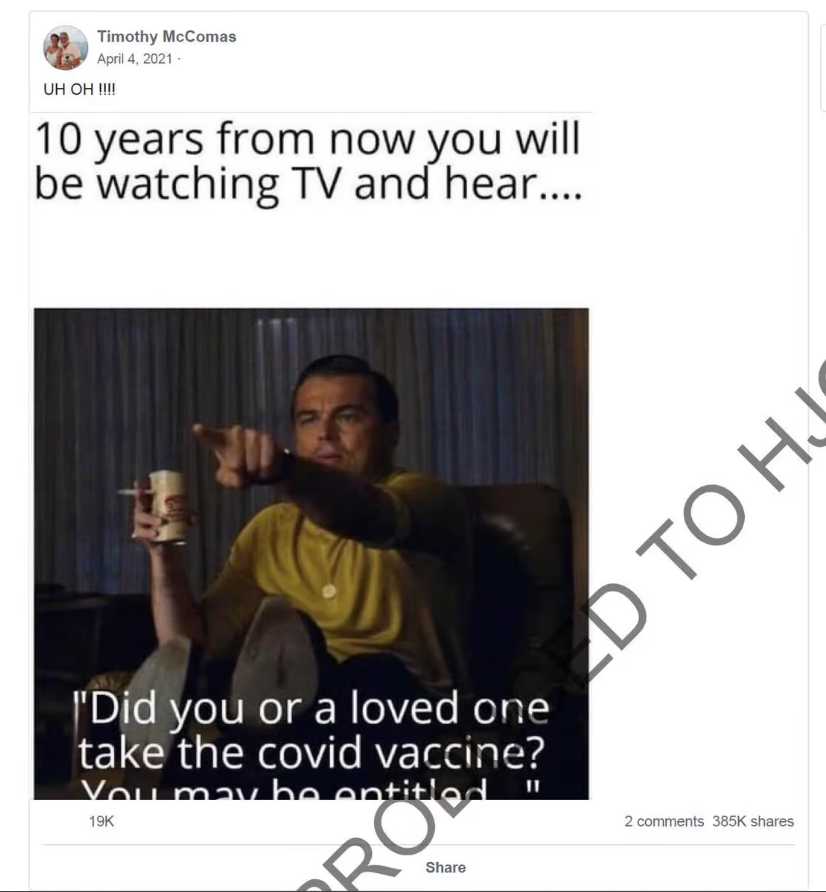
Task: Open the April 4, 2021 post timestamp
Action: [134, 58]
